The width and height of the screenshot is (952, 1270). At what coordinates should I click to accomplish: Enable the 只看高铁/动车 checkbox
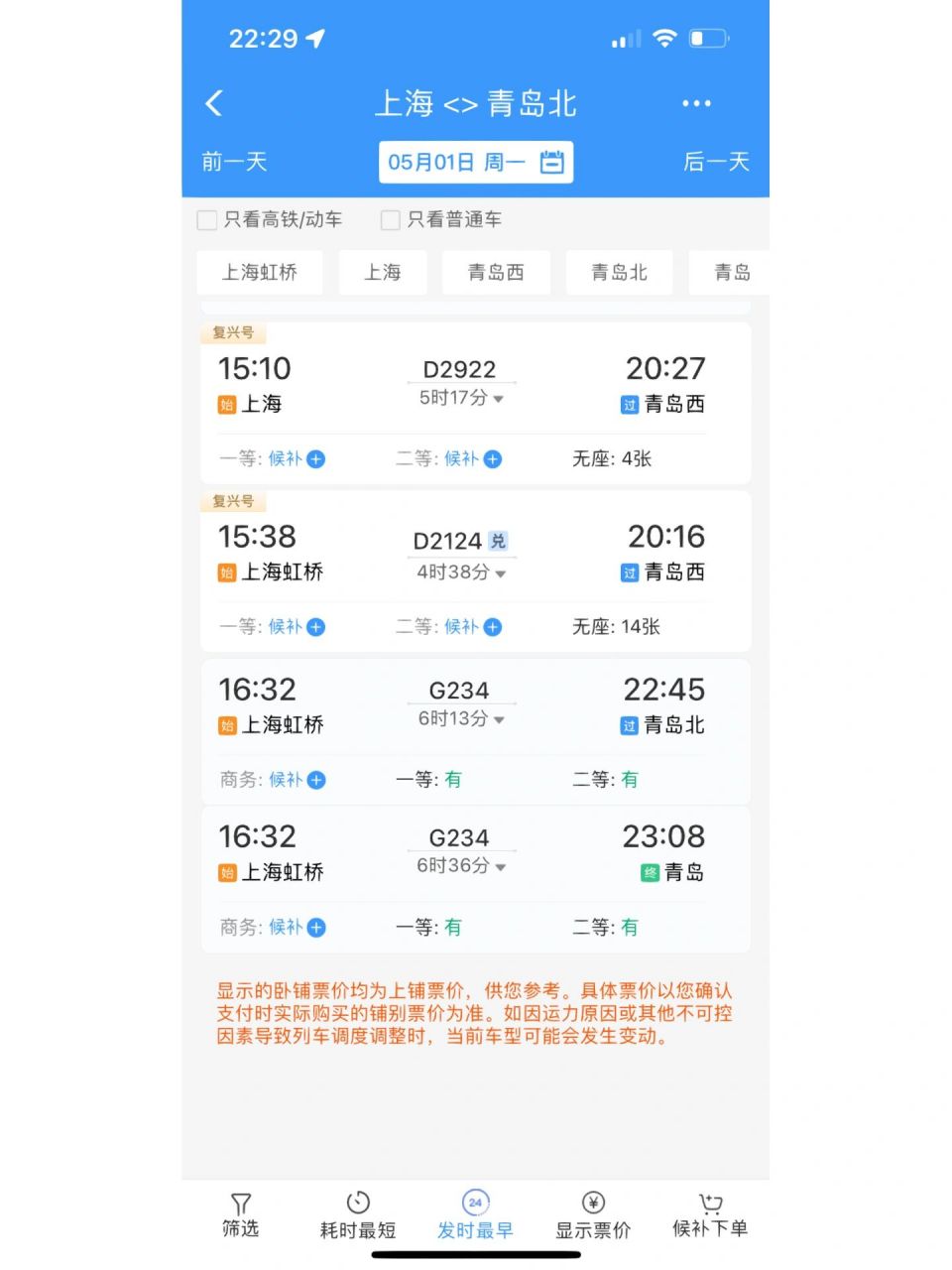click(207, 219)
